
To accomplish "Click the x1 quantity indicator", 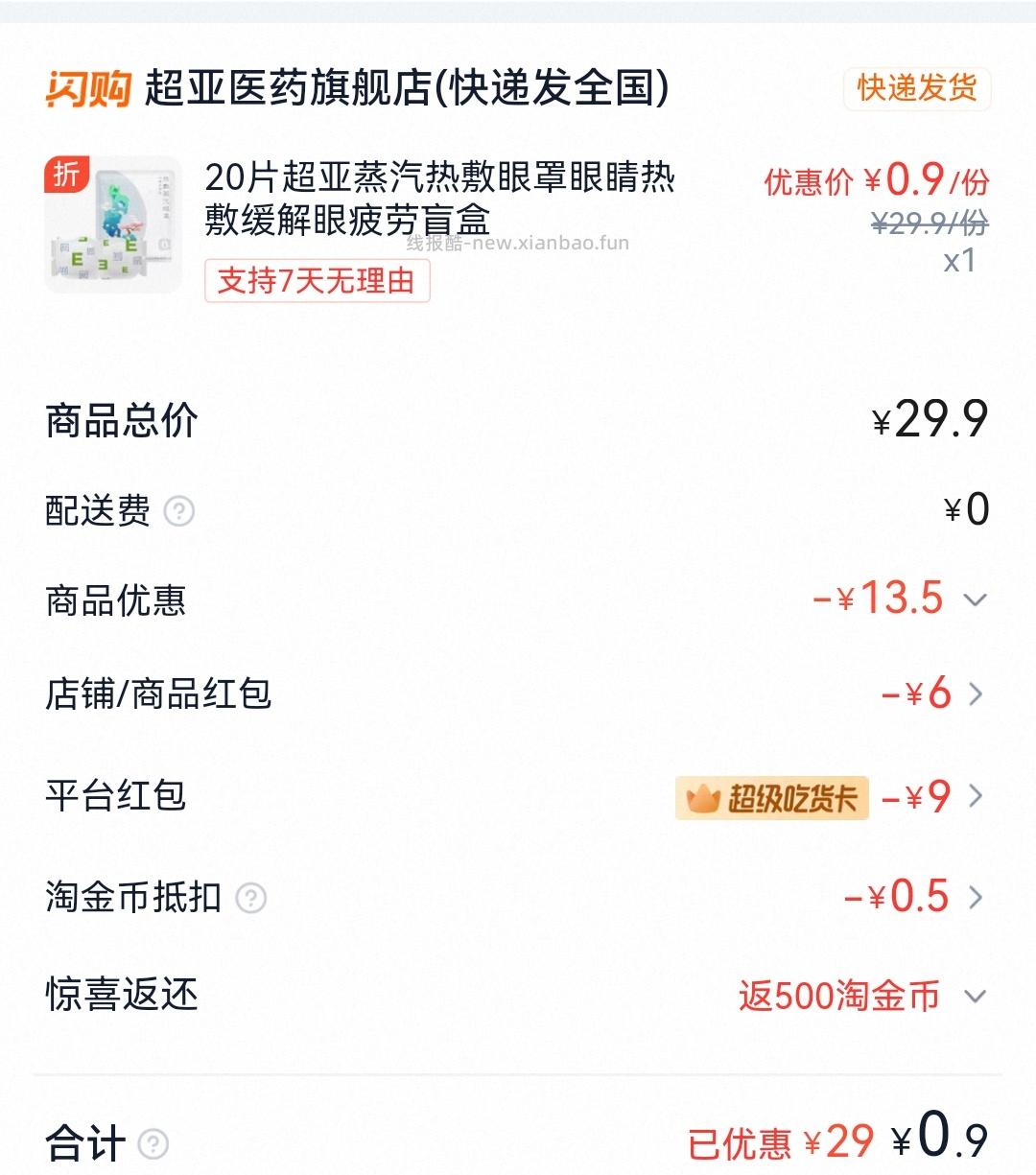I will pyautogui.click(x=960, y=261).
